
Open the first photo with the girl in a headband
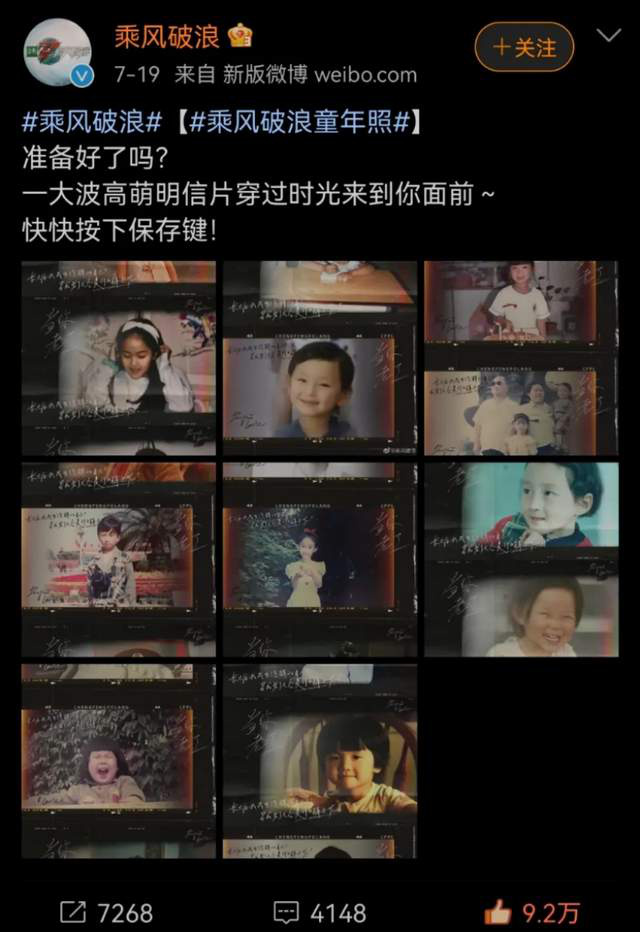(x=118, y=358)
